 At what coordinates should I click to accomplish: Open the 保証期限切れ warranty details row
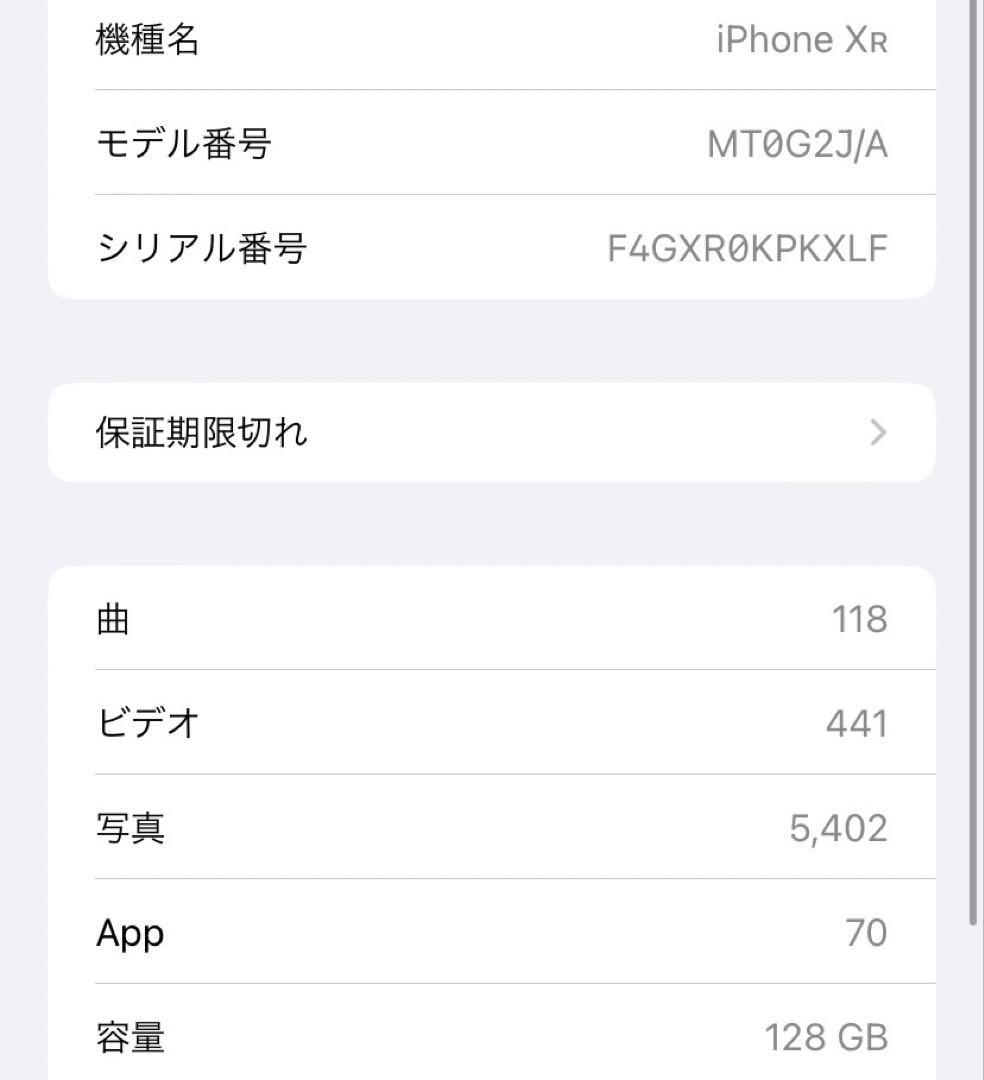pyautogui.click(x=490, y=431)
